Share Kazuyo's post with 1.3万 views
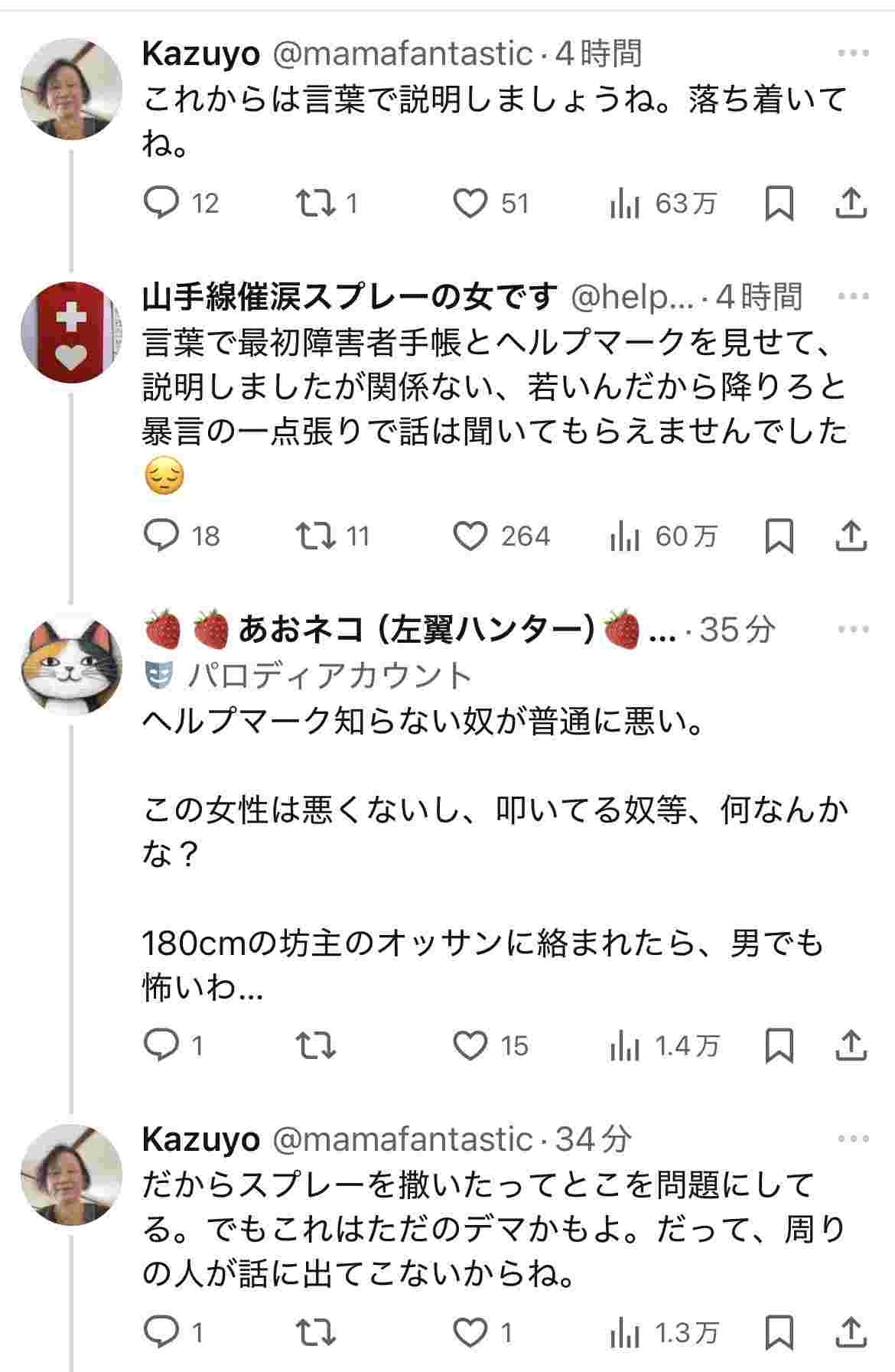Screen dimensions: 895x1372 (851, 1334)
